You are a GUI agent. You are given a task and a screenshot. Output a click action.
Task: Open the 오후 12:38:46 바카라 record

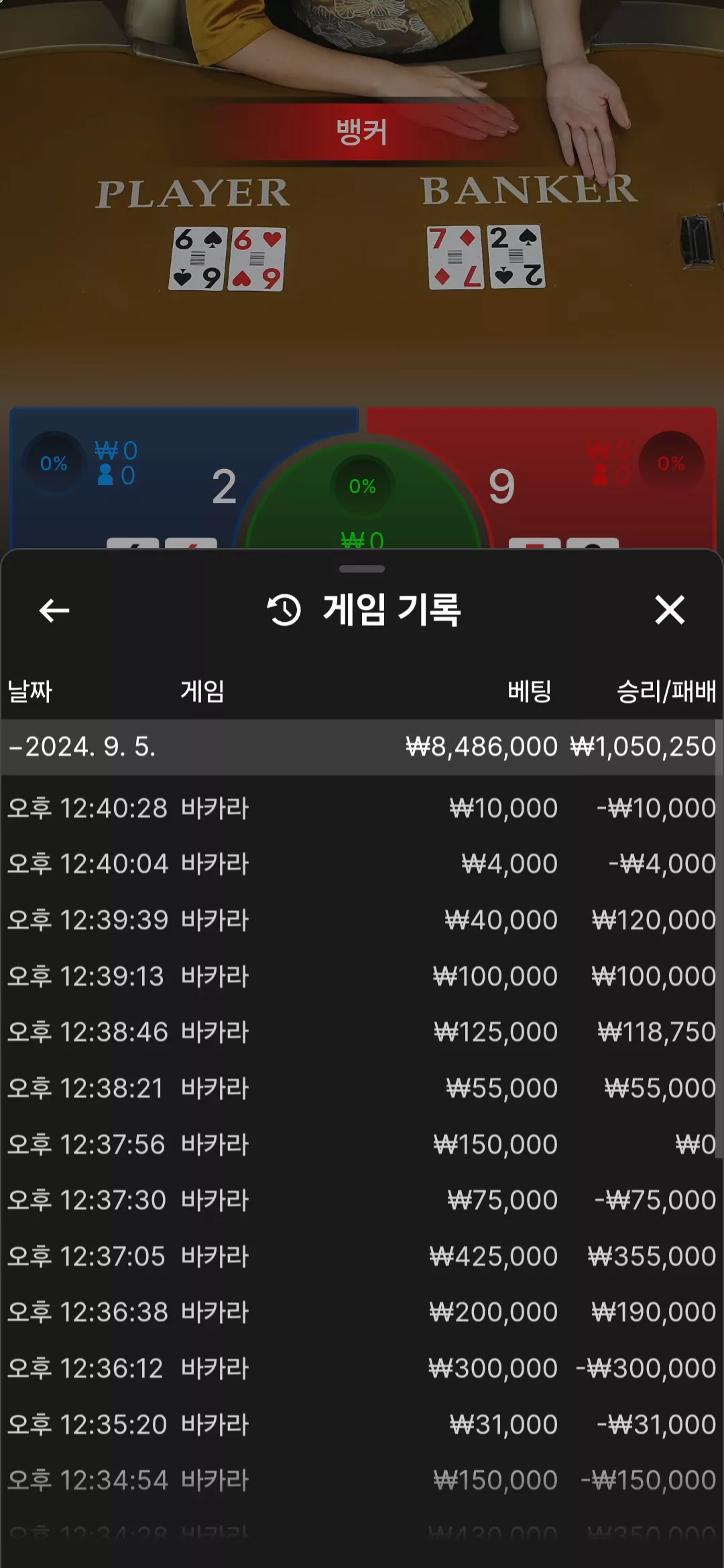pos(362,1032)
